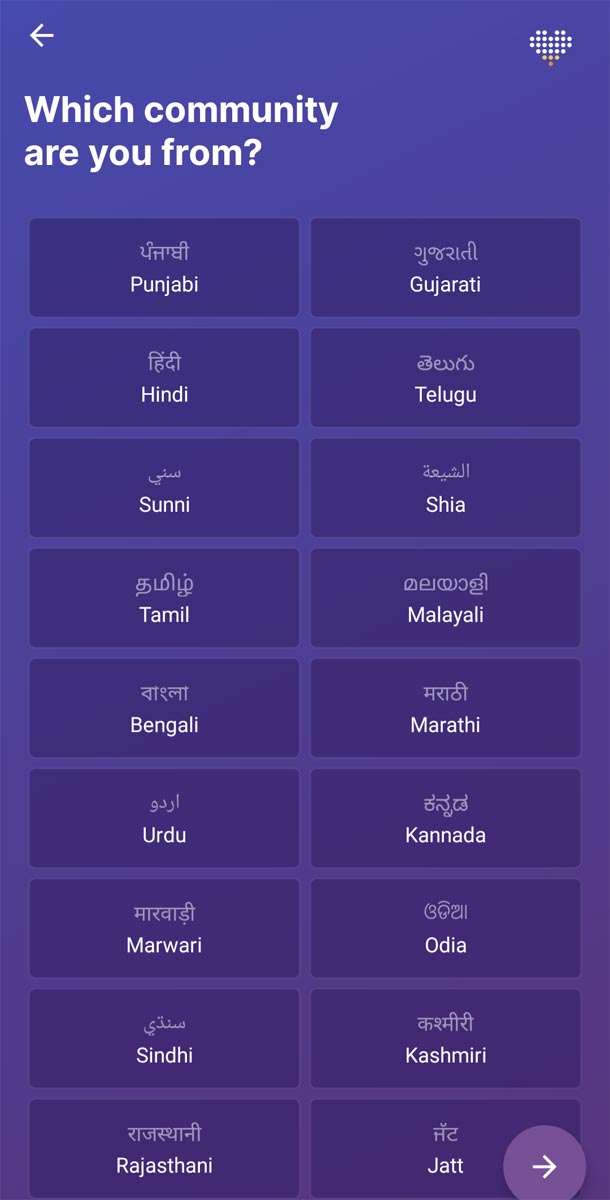Screen dimensions: 610x1200
Task: Continue with the forward arrow button
Action: click(x=544, y=1166)
